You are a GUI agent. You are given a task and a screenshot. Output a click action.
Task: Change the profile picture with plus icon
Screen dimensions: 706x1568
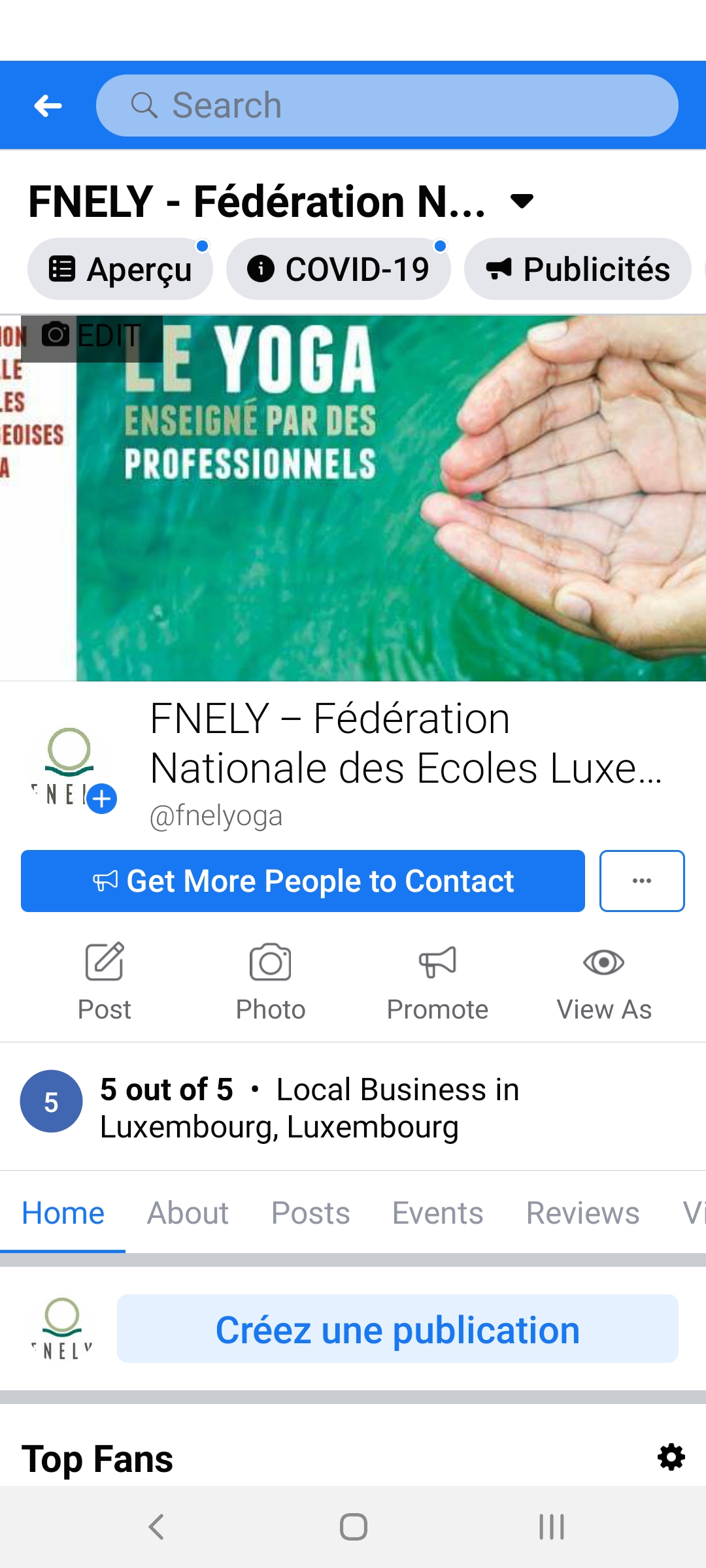pyautogui.click(x=101, y=798)
